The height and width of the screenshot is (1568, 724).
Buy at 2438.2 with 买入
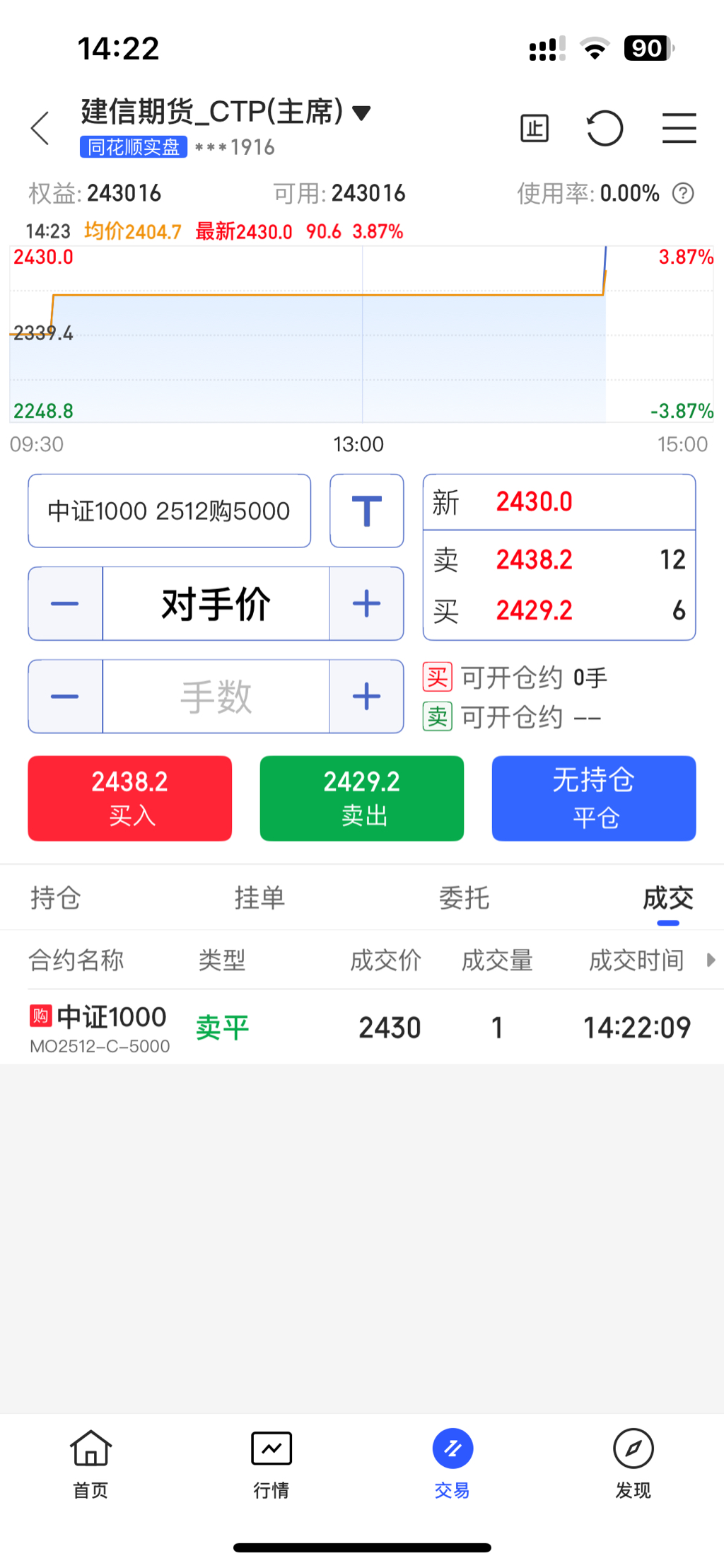click(x=130, y=798)
